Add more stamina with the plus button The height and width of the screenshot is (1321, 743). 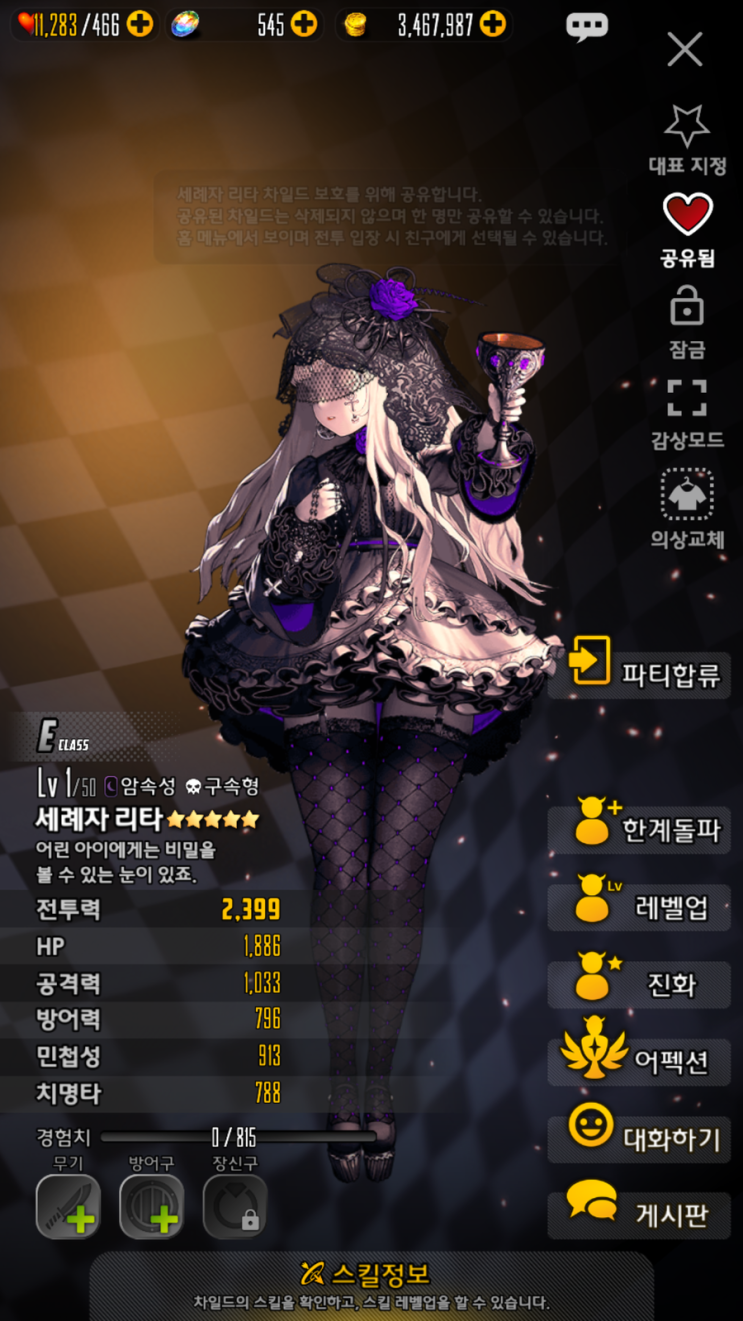[140, 24]
